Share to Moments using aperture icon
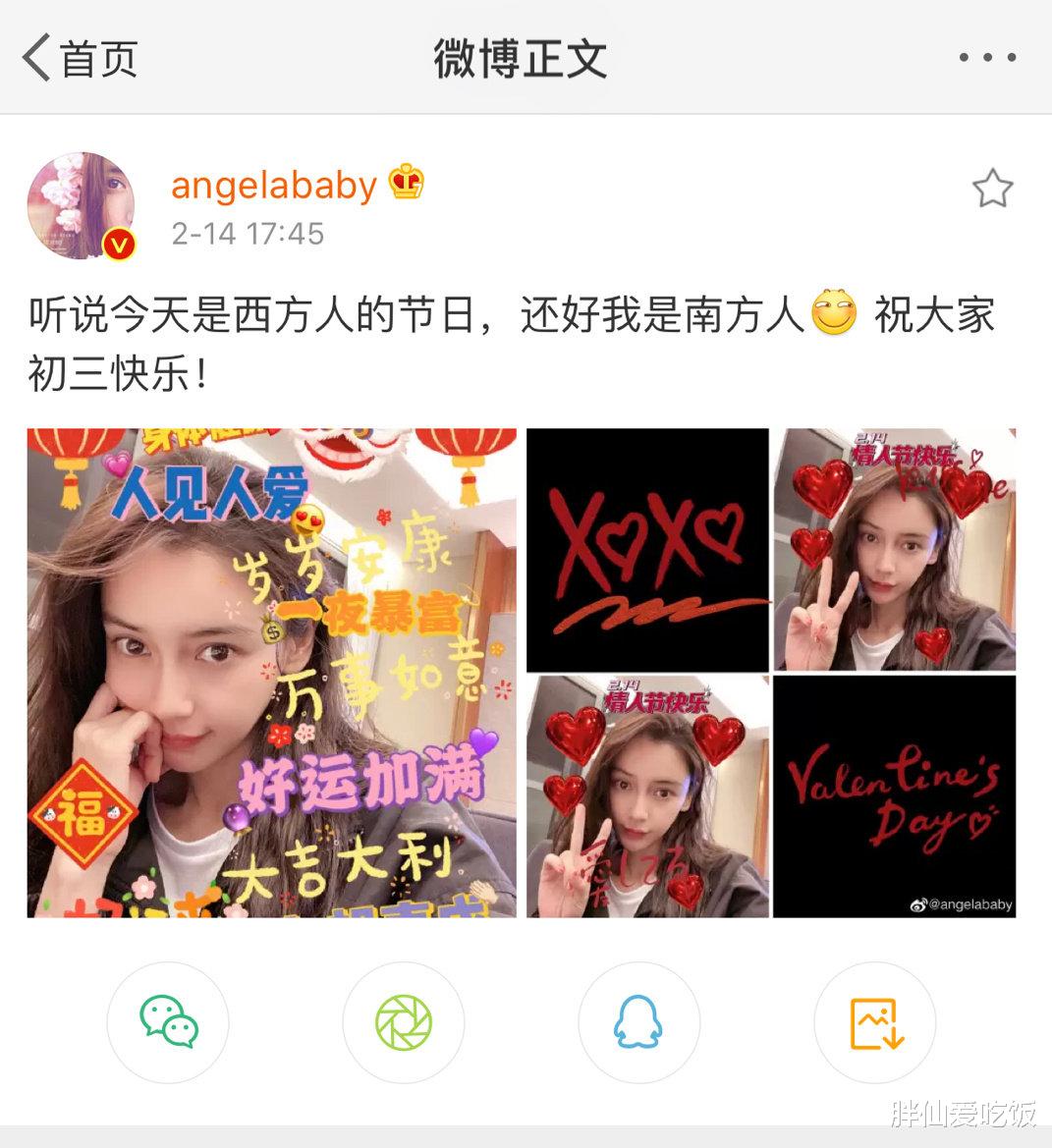Screen dimensions: 1052x1148 [x=403, y=1022]
